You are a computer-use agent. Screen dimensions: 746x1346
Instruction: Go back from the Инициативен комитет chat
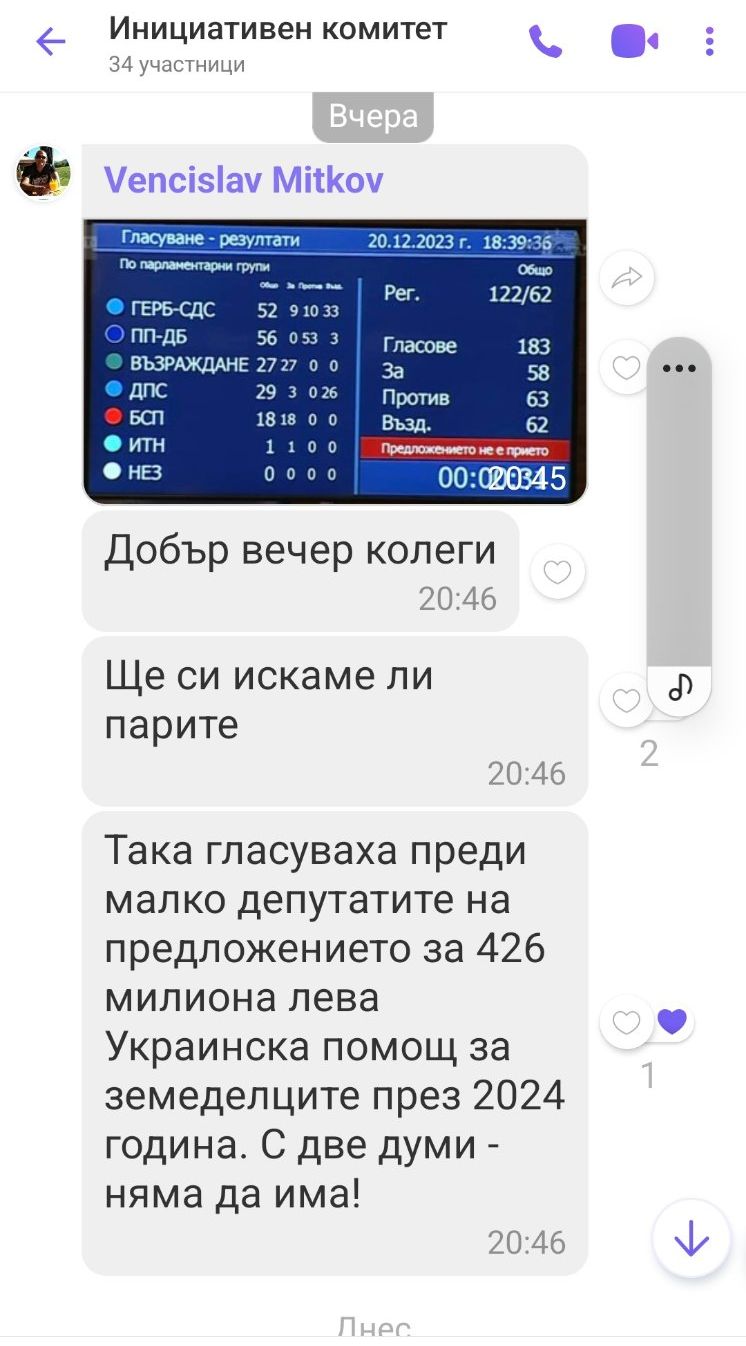[x=50, y=41]
